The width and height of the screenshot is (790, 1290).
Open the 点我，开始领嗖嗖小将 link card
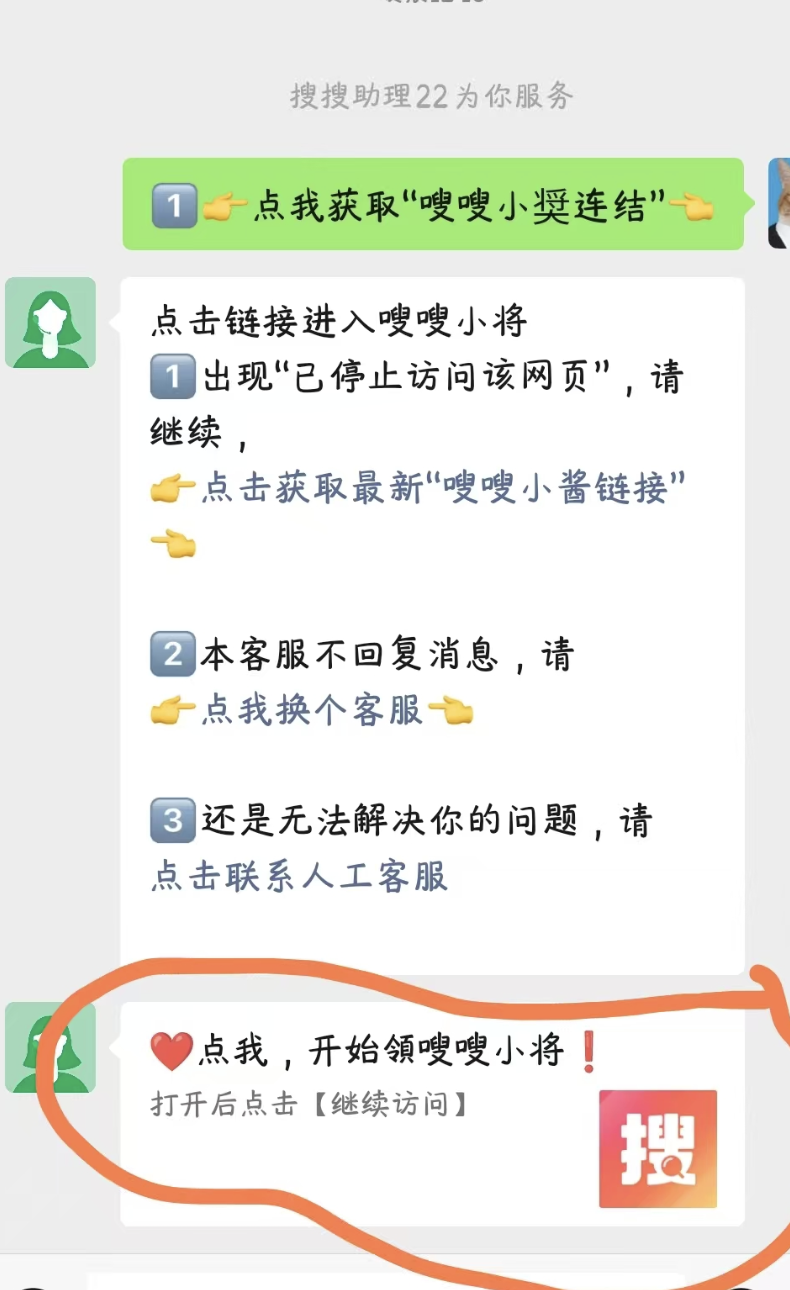(432, 1113)
